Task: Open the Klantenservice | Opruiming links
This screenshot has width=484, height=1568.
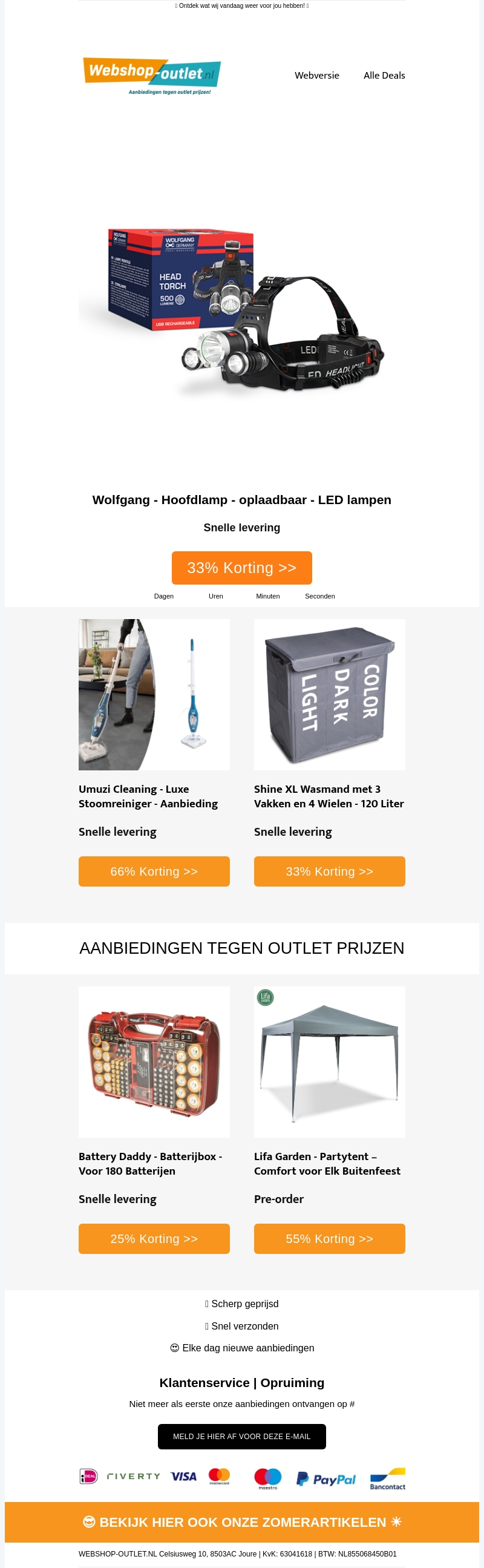Action: point(241,1382)
